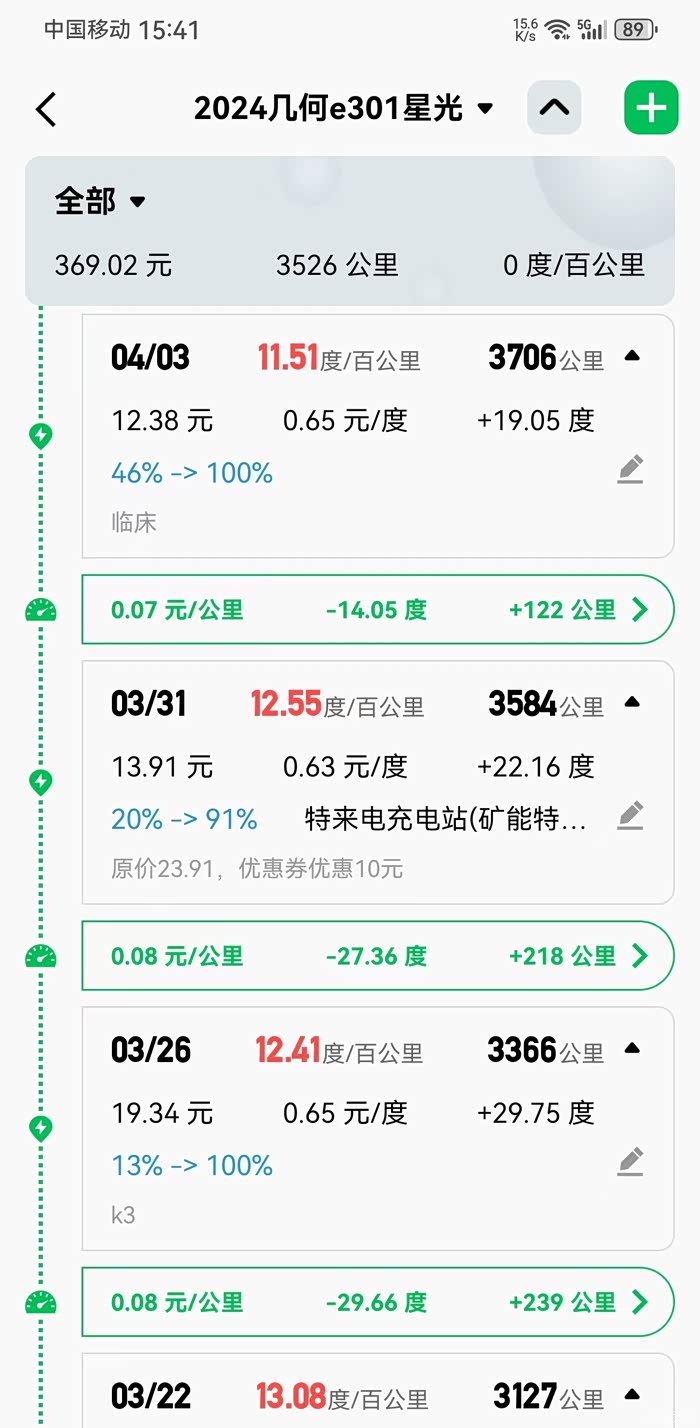
Task: Collapse the 03/22 record card
Action: point(631,1395)
